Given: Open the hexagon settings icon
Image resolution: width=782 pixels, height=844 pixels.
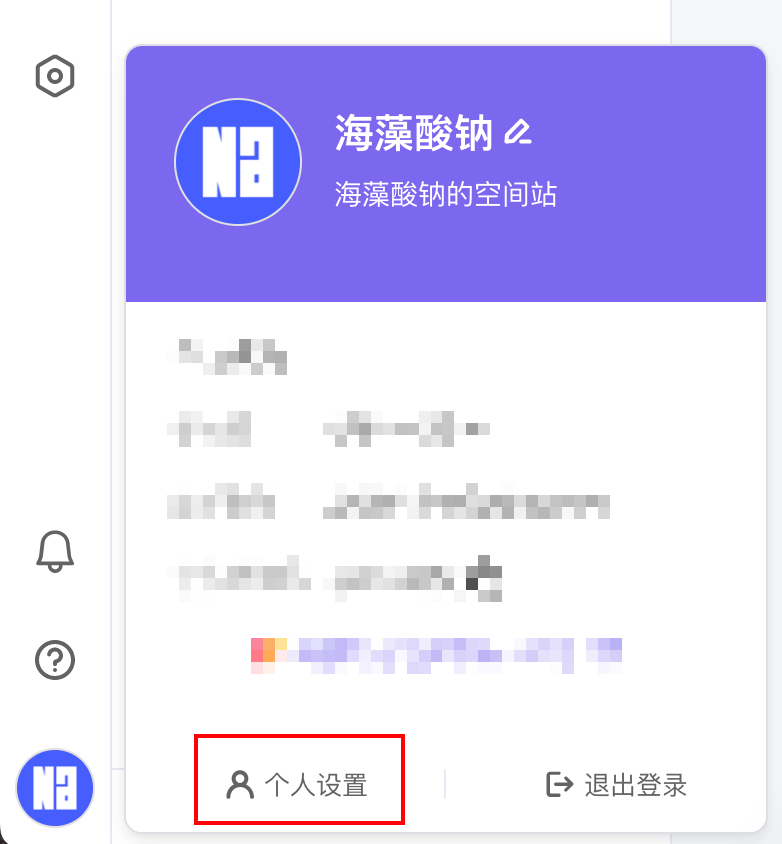Looking at the screenshot, I should 55,76.
